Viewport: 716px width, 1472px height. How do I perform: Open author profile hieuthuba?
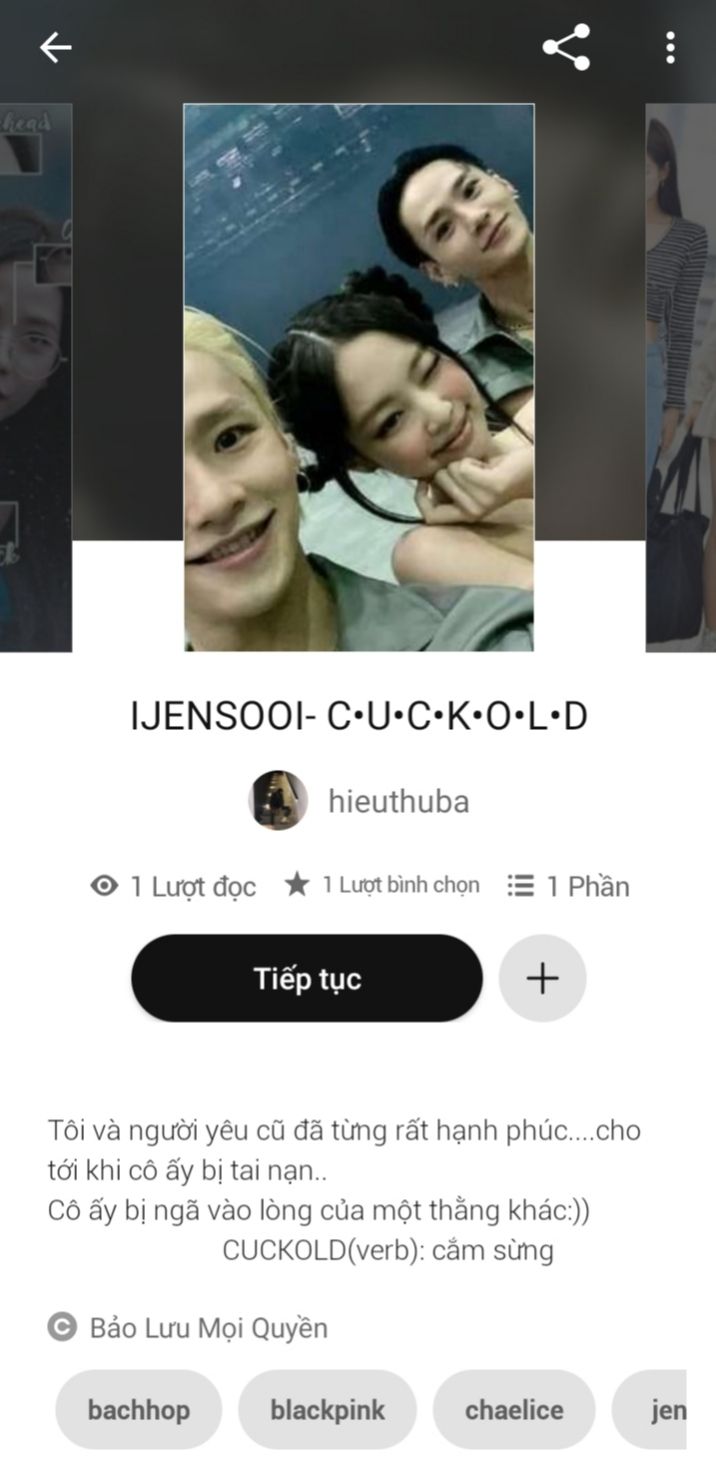pos(398,801)
